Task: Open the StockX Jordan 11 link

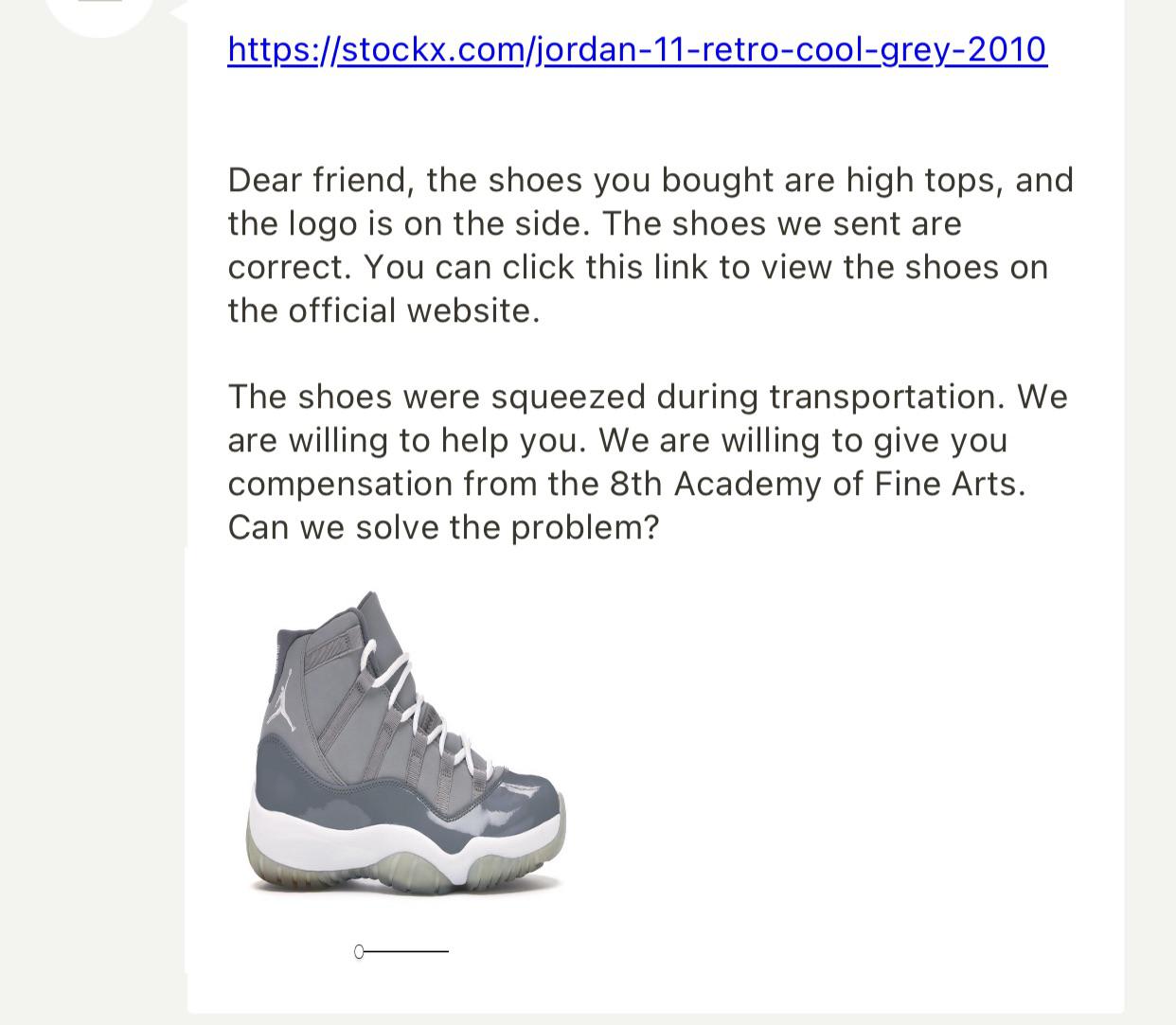Action: click(637, 49)
